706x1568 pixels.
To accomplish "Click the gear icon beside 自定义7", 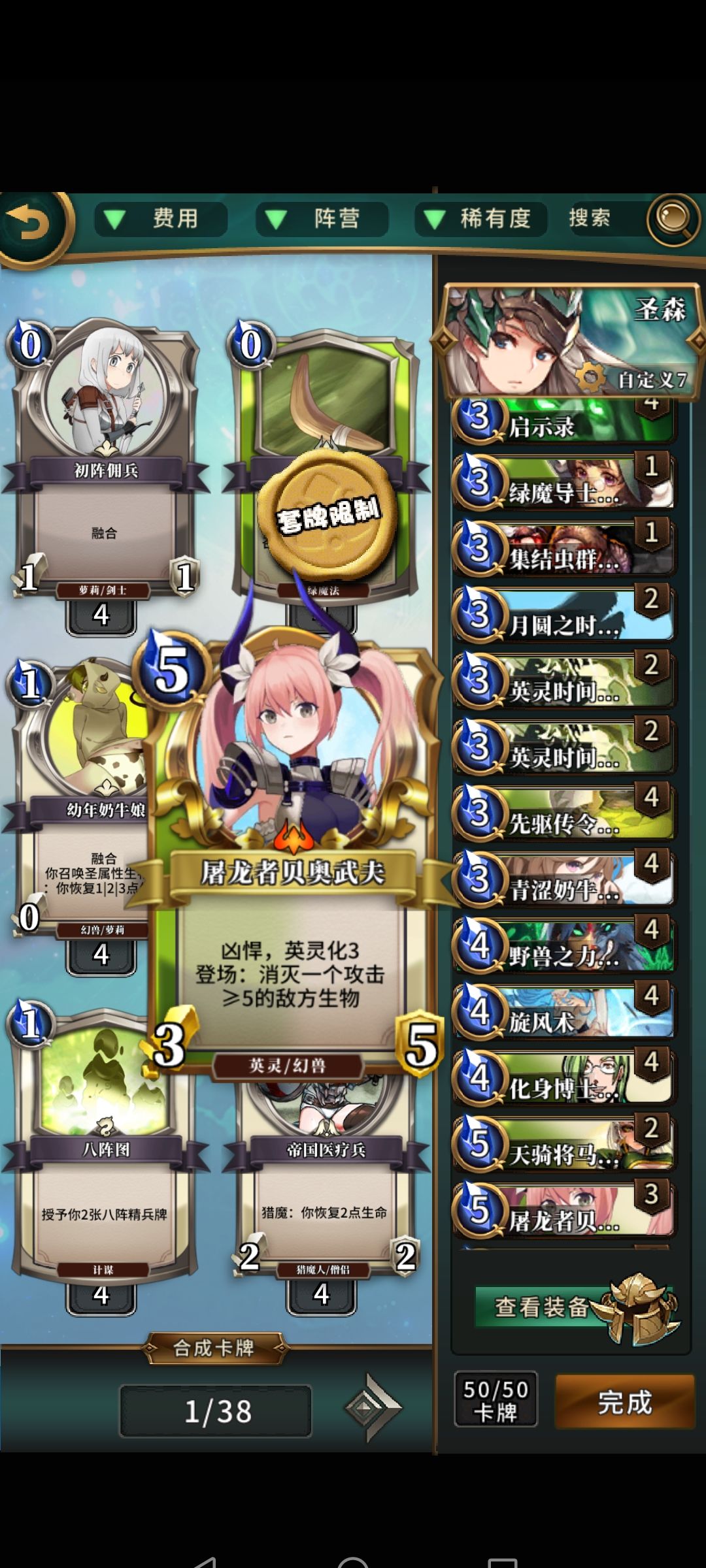I will click(592, 377).
